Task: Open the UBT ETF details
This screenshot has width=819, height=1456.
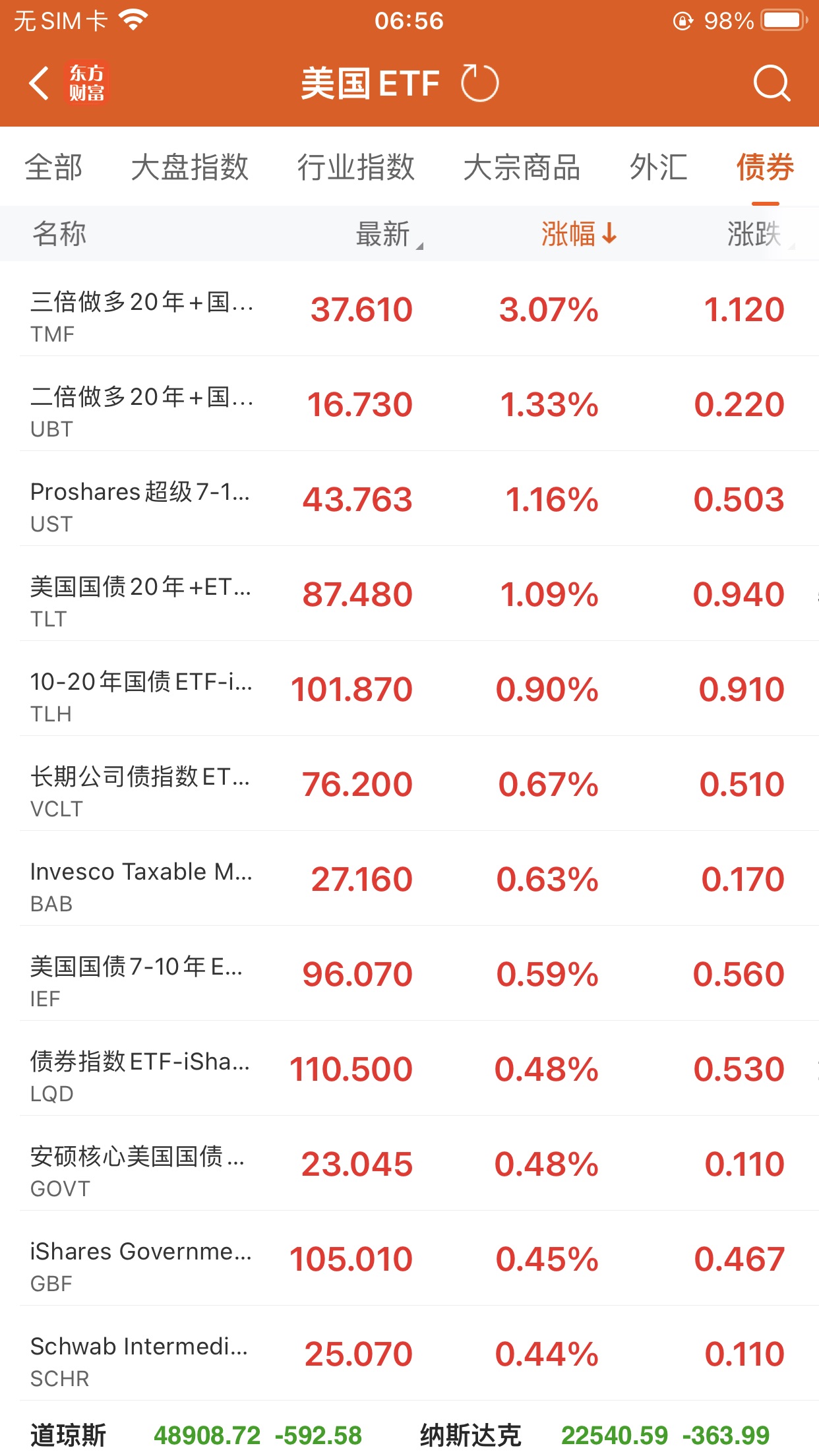Action: (x=409, y=404)
